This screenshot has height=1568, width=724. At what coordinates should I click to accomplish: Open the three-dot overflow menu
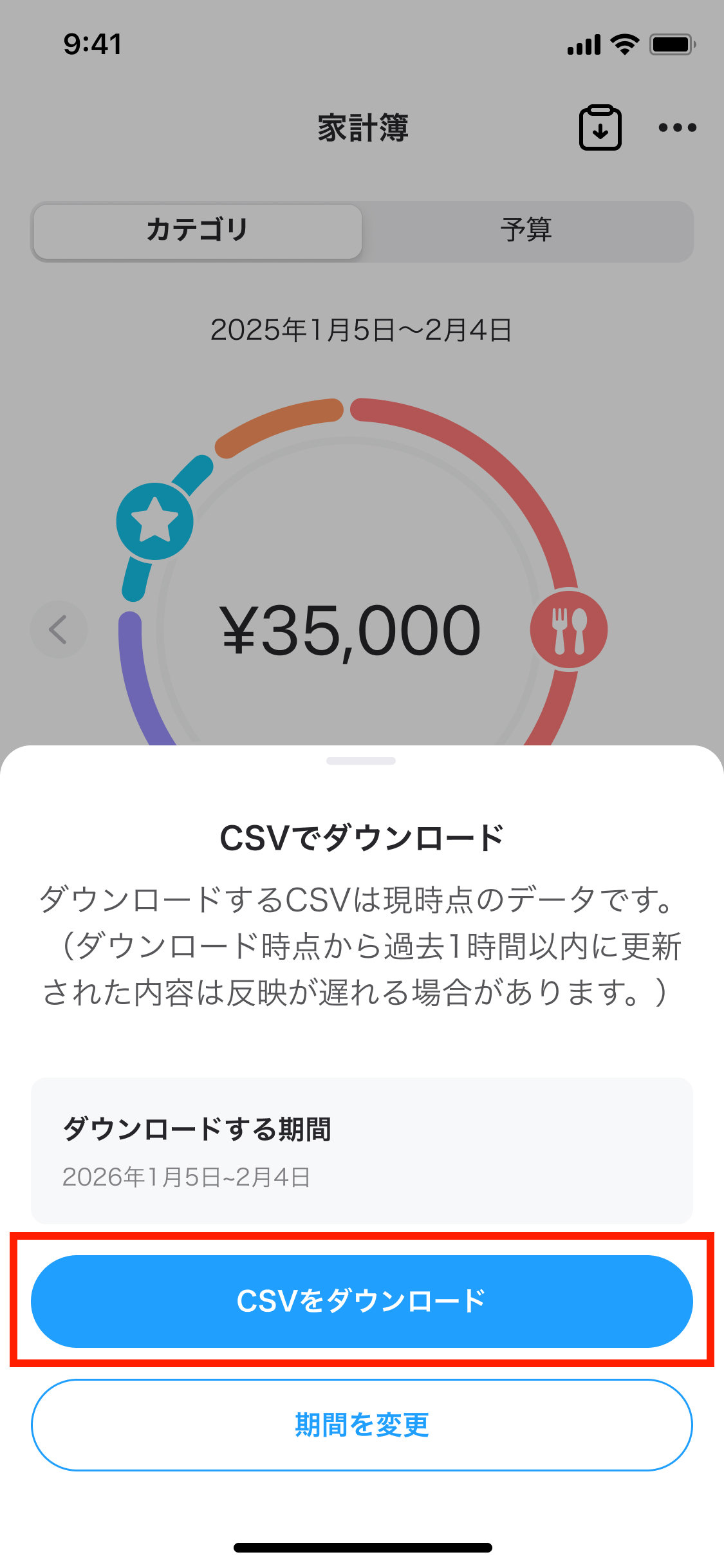[677, 127]
